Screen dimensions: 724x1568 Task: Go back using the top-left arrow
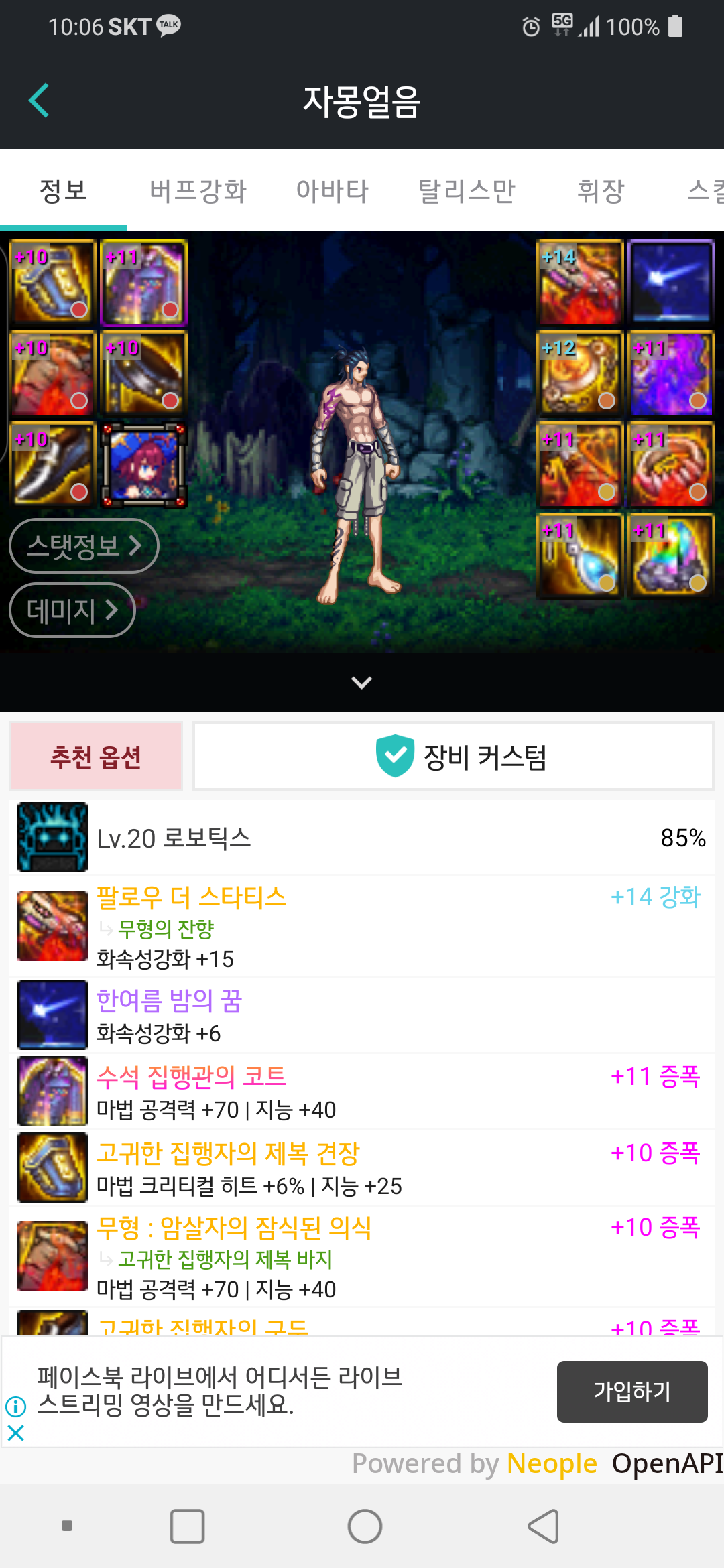point(40,101)
